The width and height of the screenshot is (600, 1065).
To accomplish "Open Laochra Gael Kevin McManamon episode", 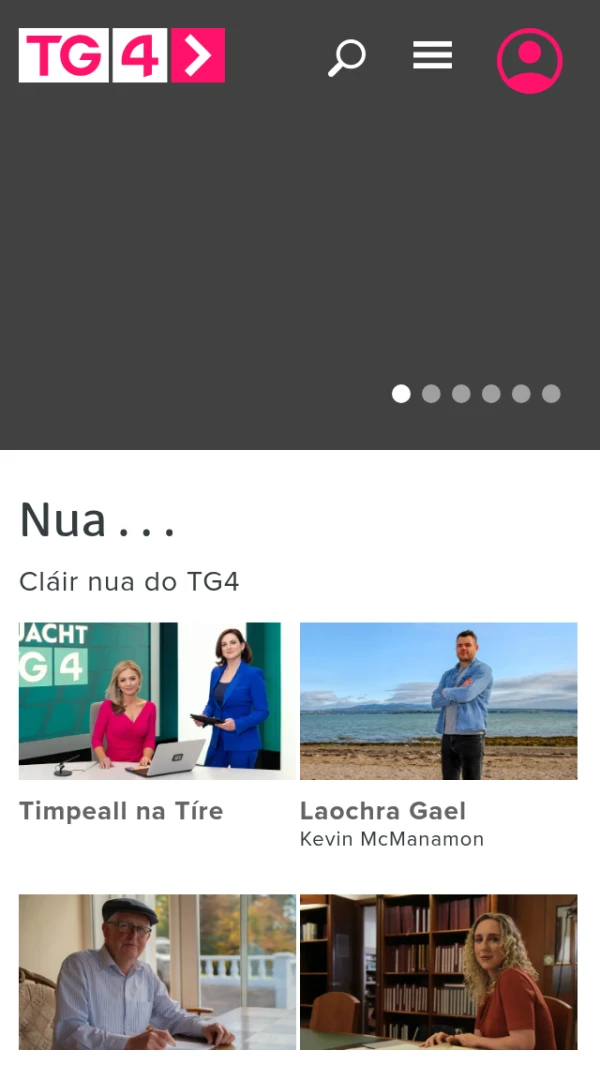I will coord(438,701).
